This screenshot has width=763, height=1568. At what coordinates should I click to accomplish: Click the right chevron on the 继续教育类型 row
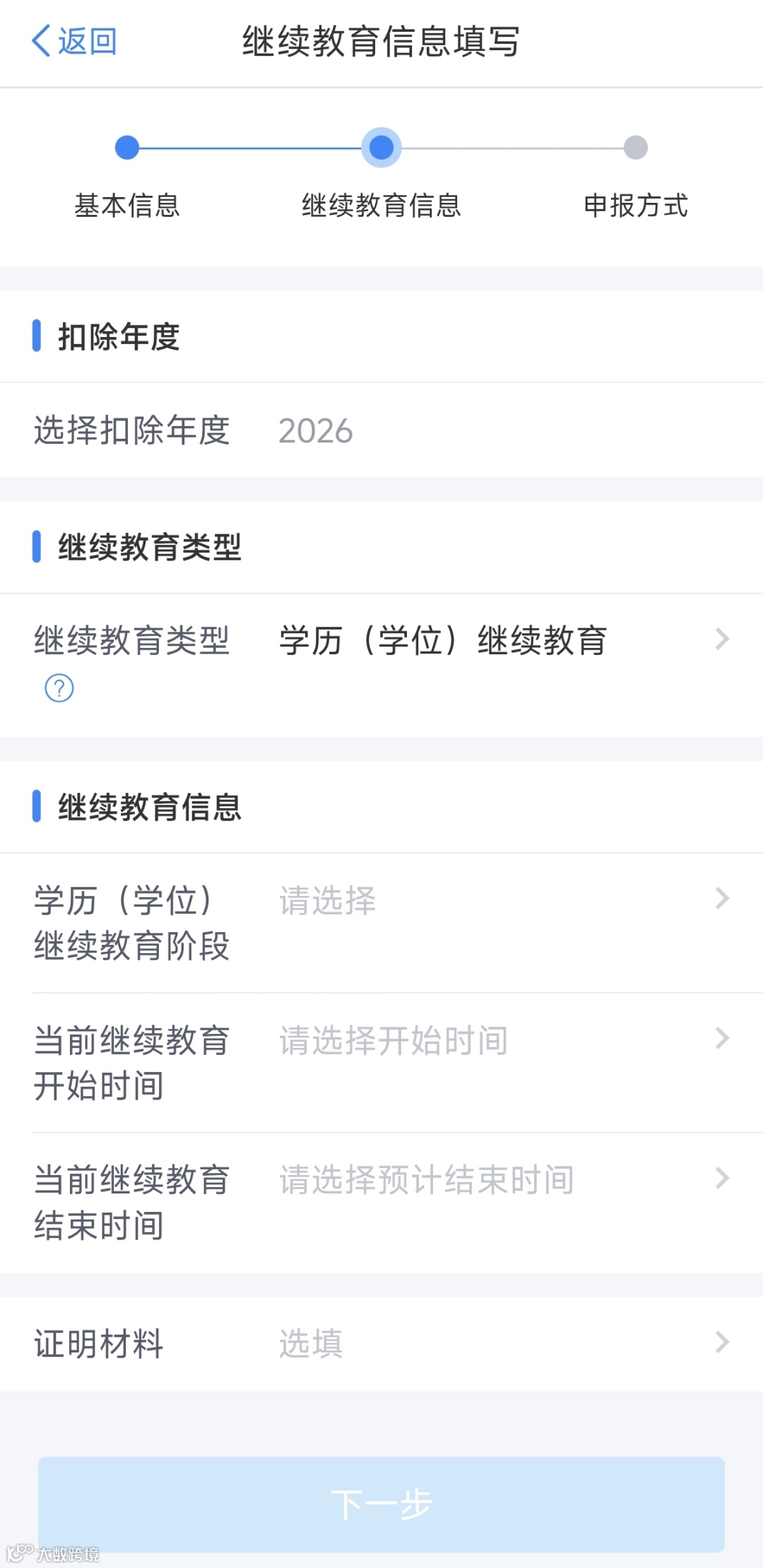(x=722, y=639)
